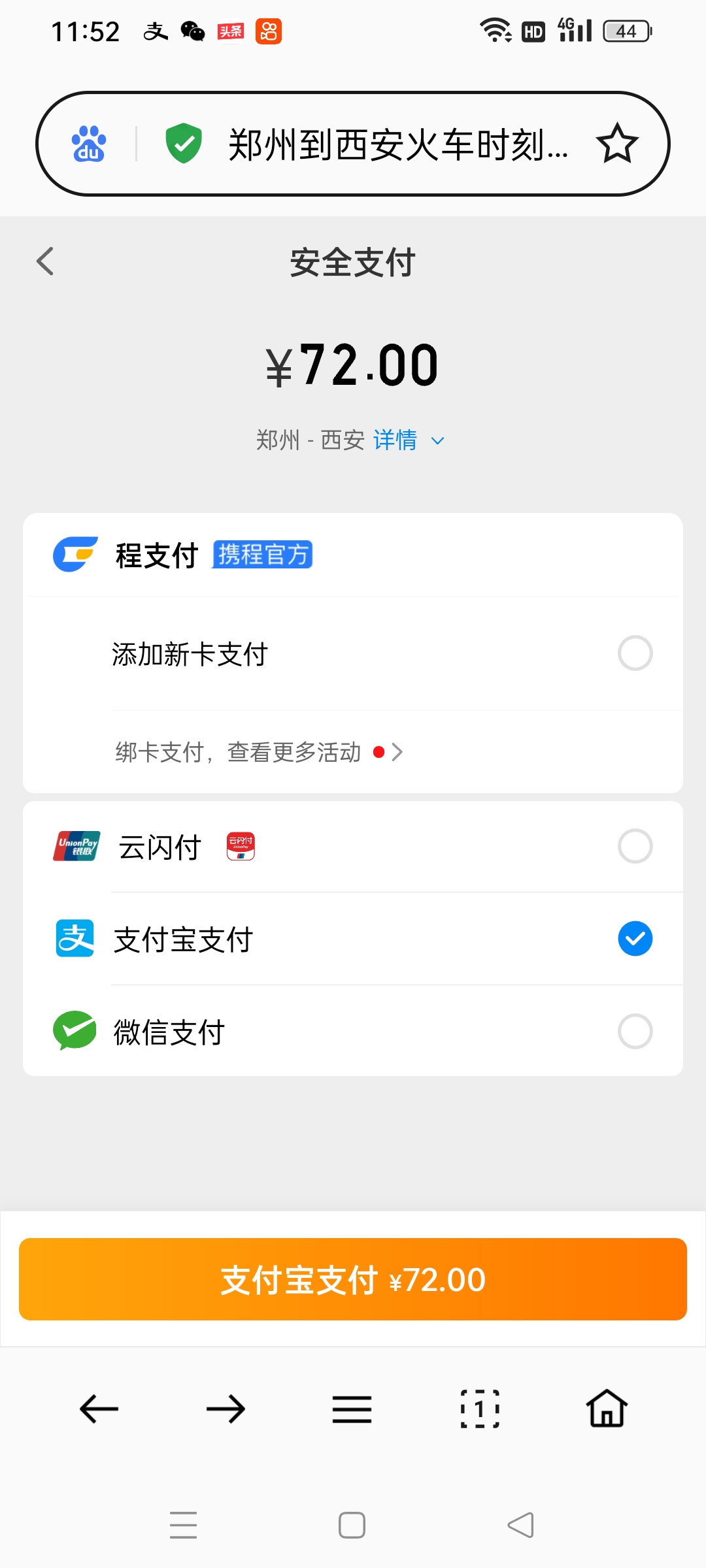This screenshot has height=1568, width=706.
Task: Tap the address bar showing 郑州到西安火车时刻
Action: point(397,144)
